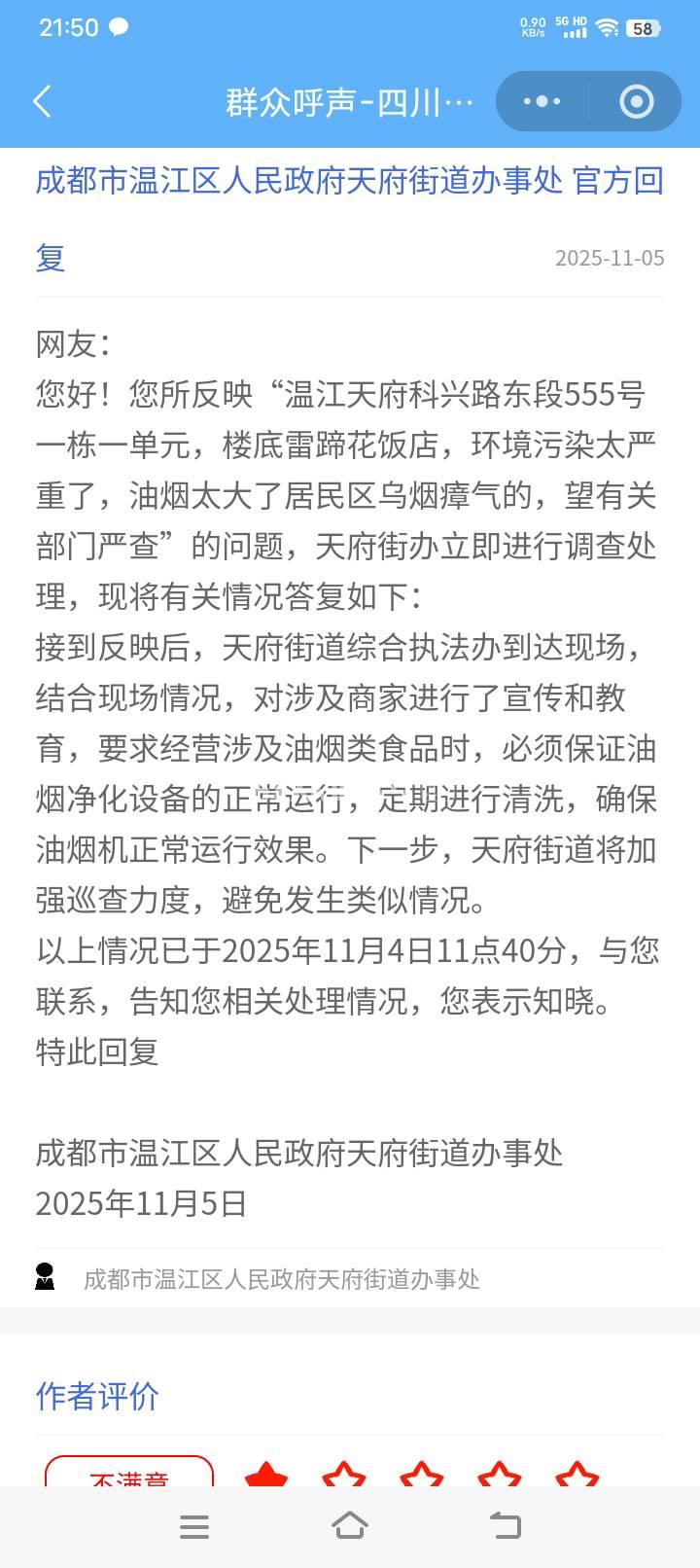Image resolution: width=700 pixels, height=1568 pixels.
Task: Tap the system home button
Action: pyautogui.click(x=350, y=1525)
